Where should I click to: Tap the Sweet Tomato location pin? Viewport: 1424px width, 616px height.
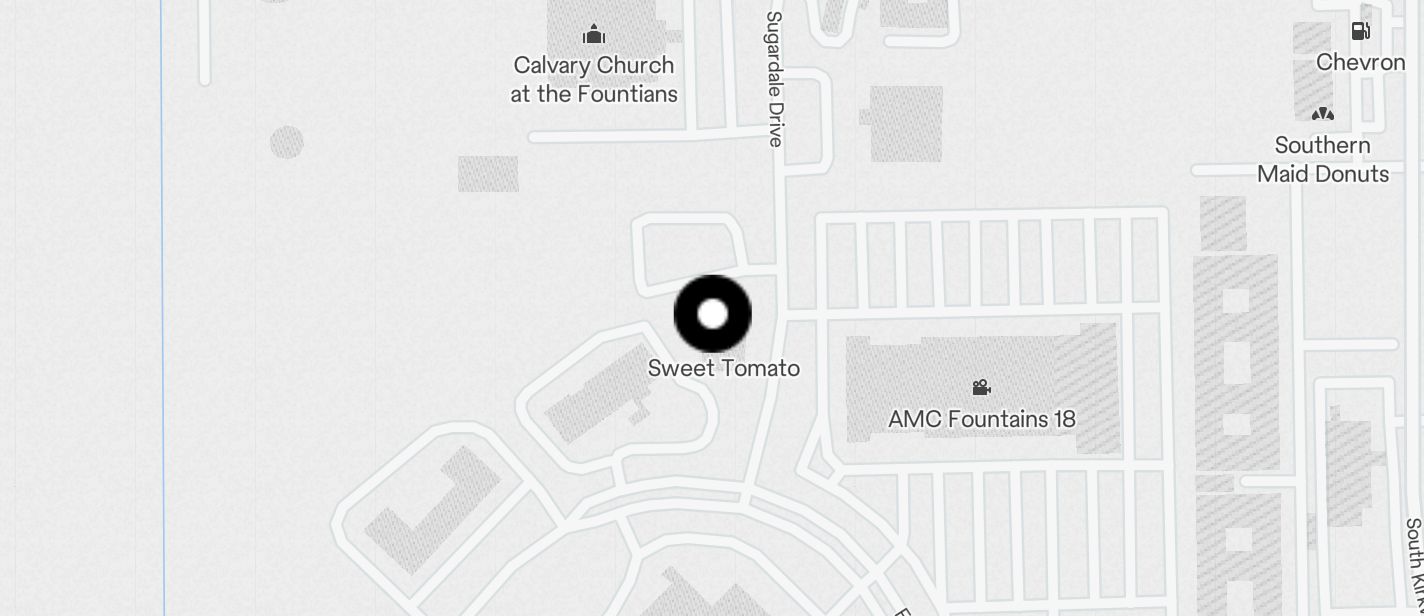tap(712, 314)
